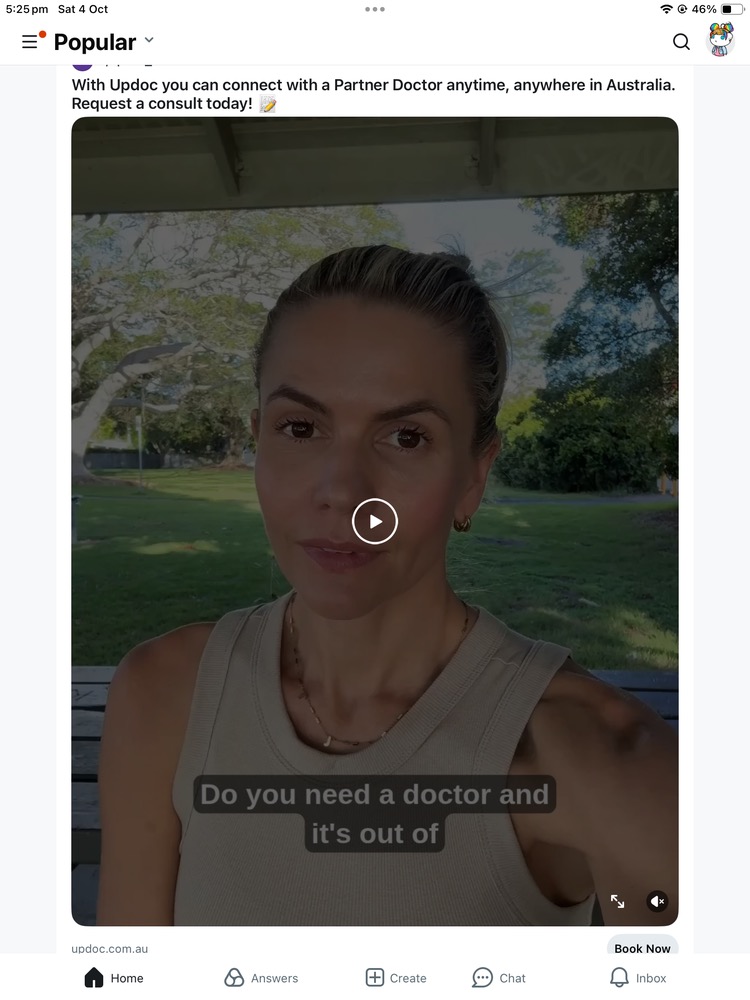Screen dimensions: 750x1000
Task: Open the Inbox tab
Action: (637, 978)
